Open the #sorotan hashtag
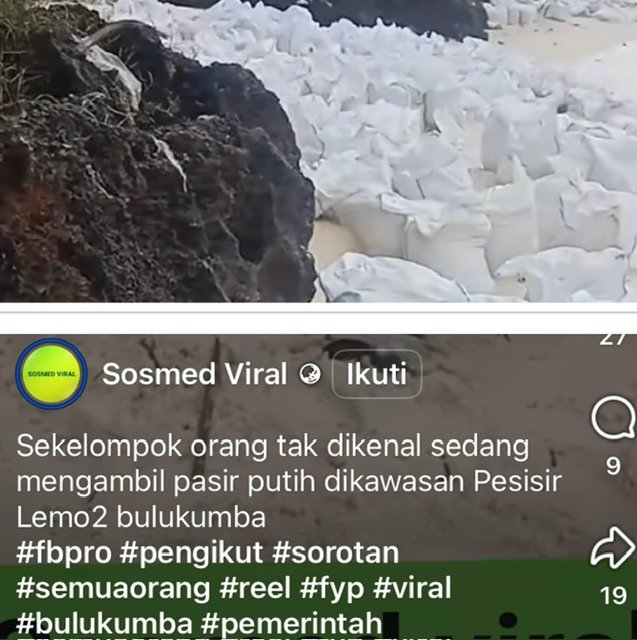The image size is (637, 640). [334, 553]
